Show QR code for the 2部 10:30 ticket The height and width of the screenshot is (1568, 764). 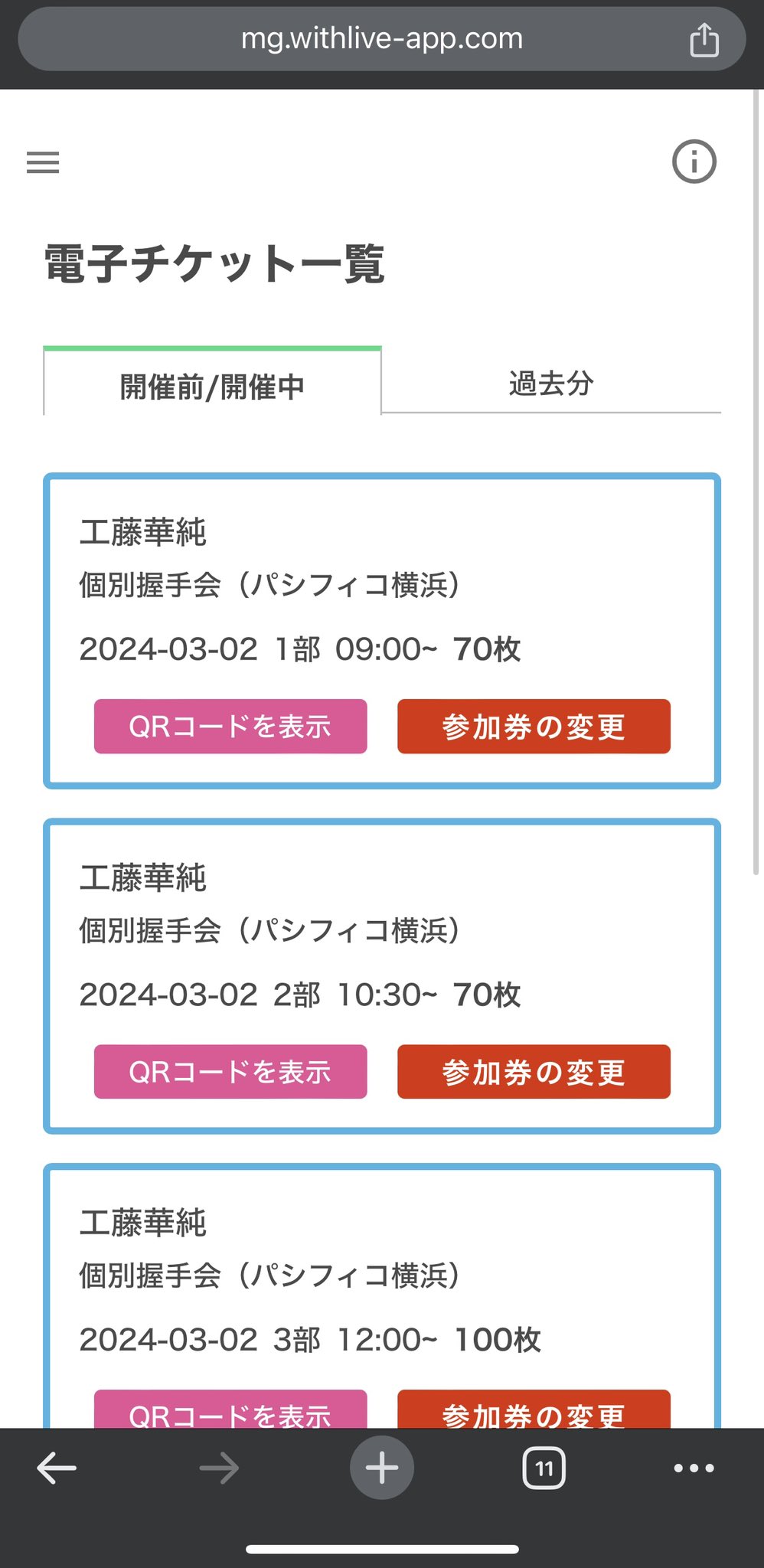[230, 1071]
